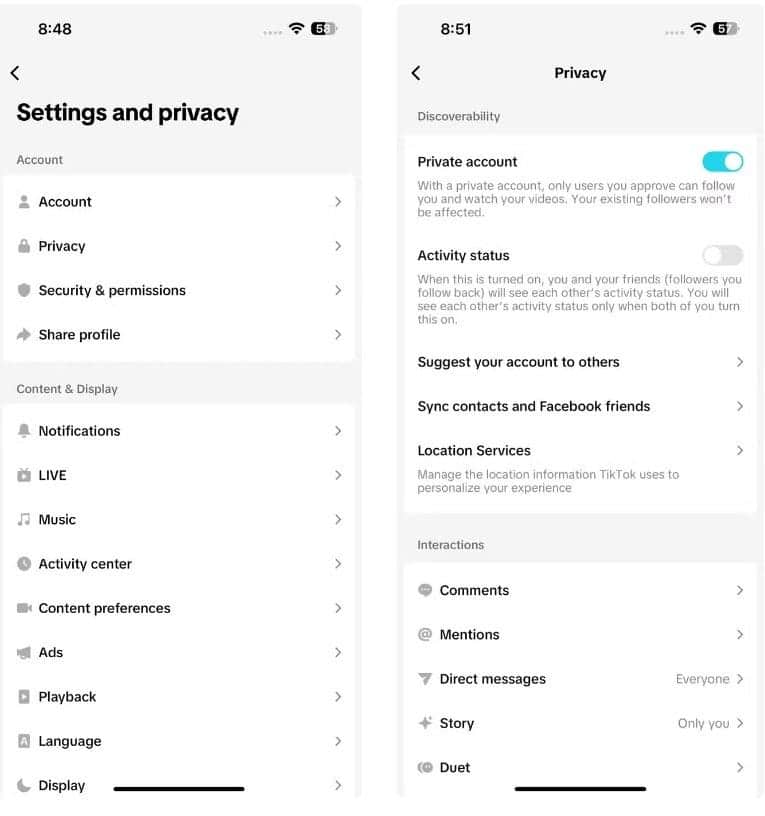Open the Location Services chevron

click(x=740, y=450)
